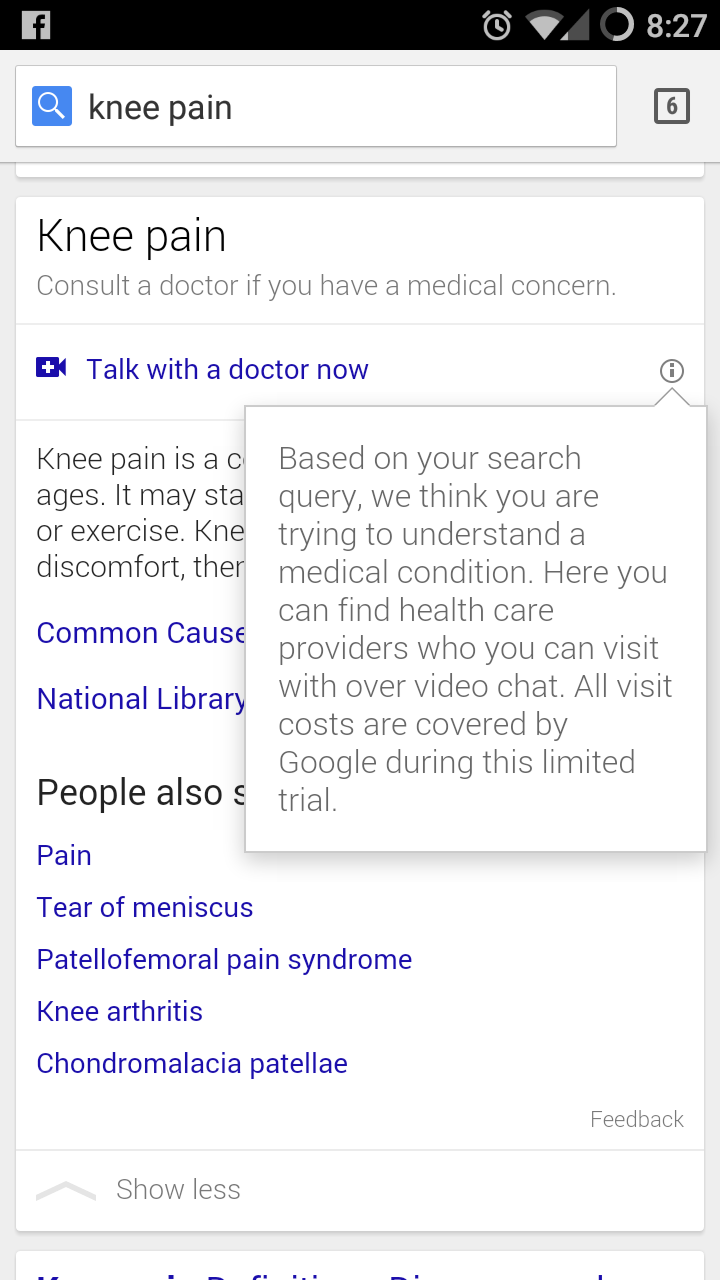Open Talk with a doctor now
Viewport: 720px width, 1280px height.
[226, 368]
